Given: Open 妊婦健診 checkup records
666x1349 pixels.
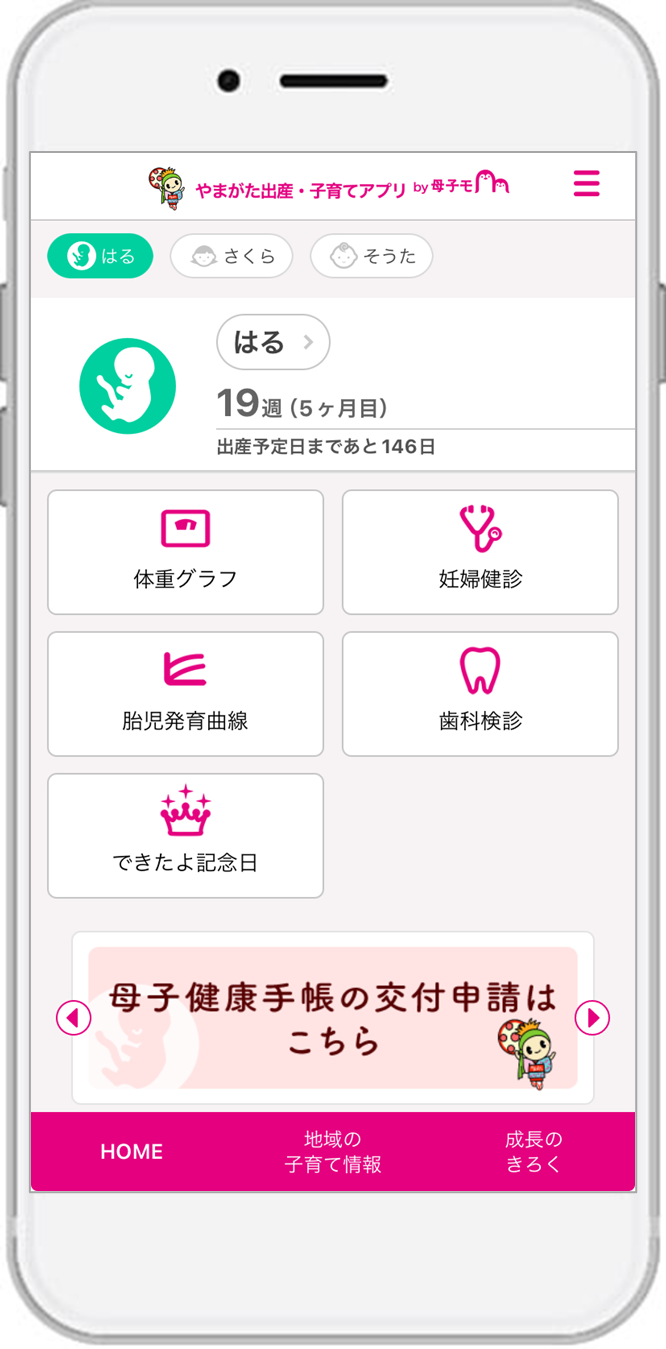Looking at the screenshot, I should [x=480, y=552].
